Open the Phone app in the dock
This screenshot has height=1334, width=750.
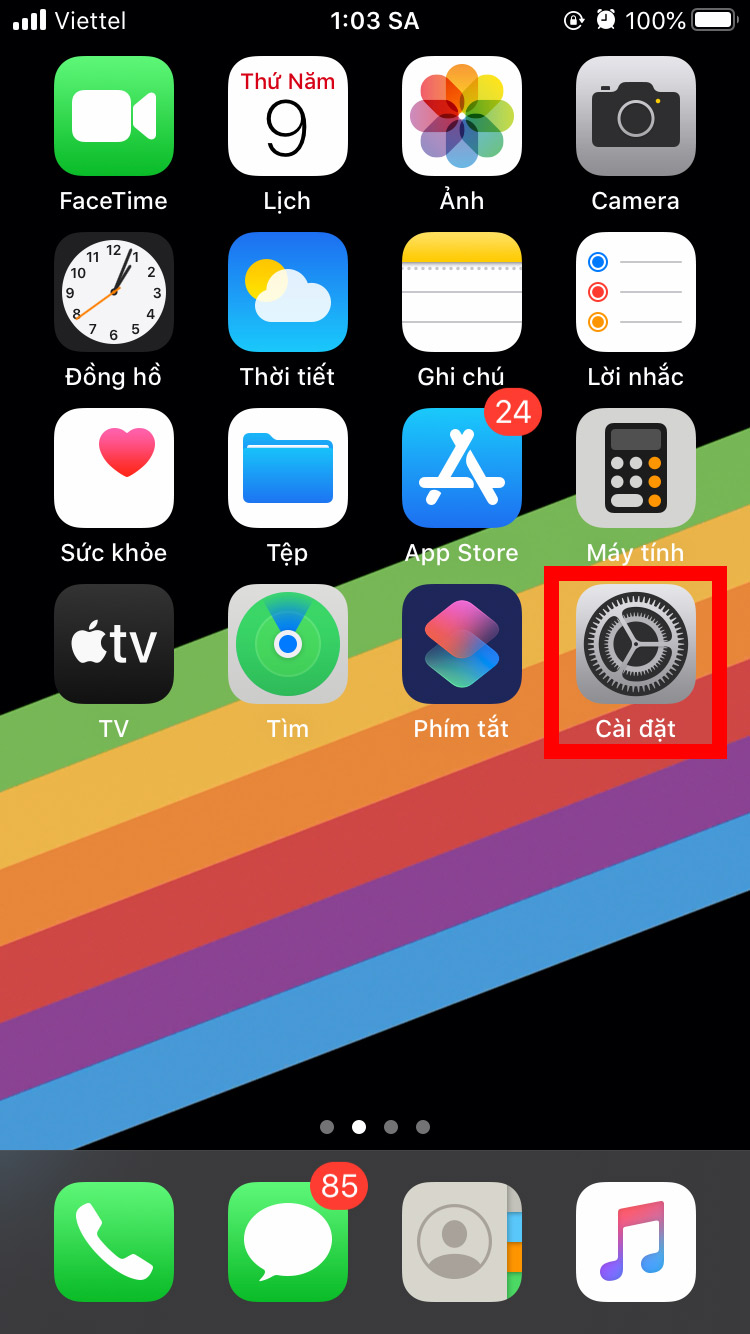[x=114, y=1242]
